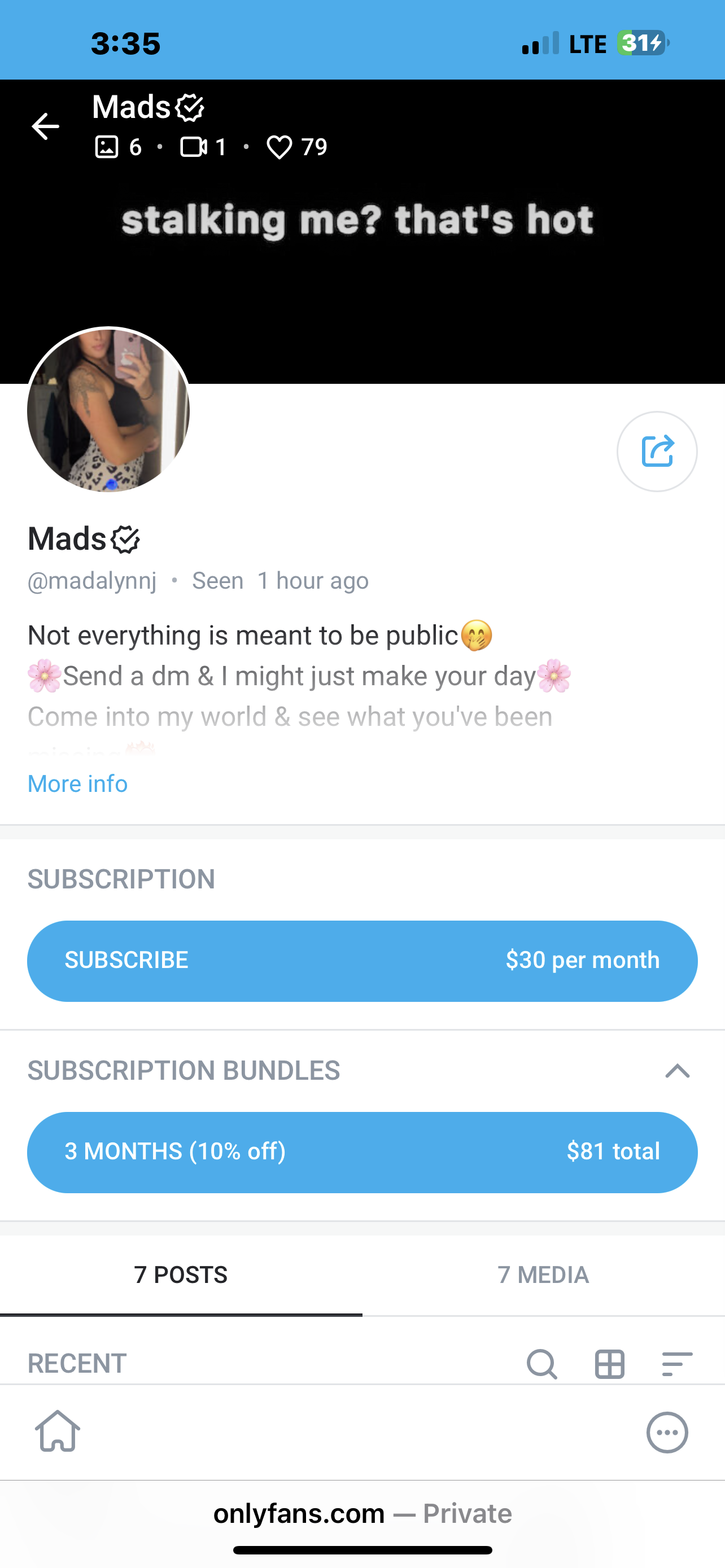
Task: Share this profile
Action: 657,451
